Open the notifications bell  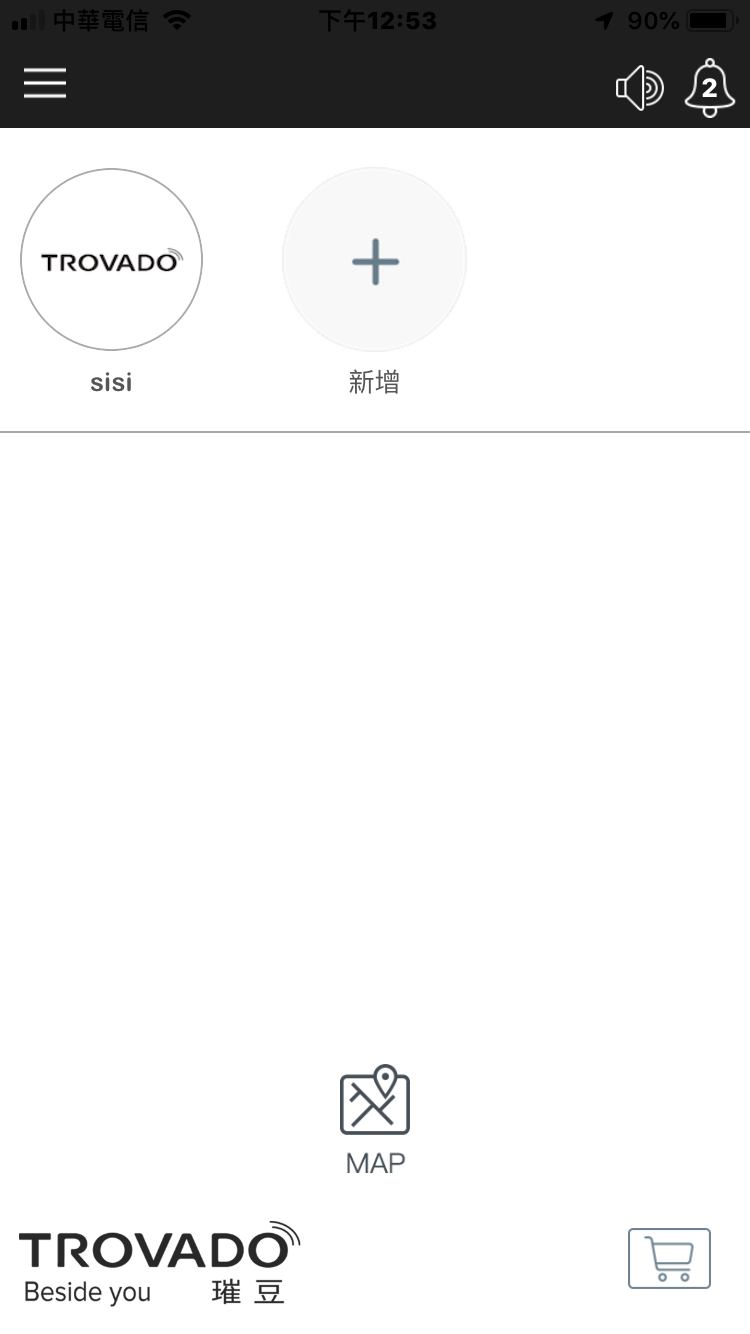709,89
